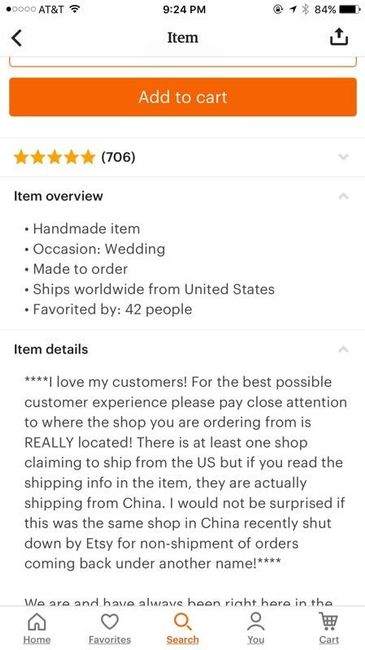Select the Search tab
This screenshot has width=365, height=650.
click(182, 628)
